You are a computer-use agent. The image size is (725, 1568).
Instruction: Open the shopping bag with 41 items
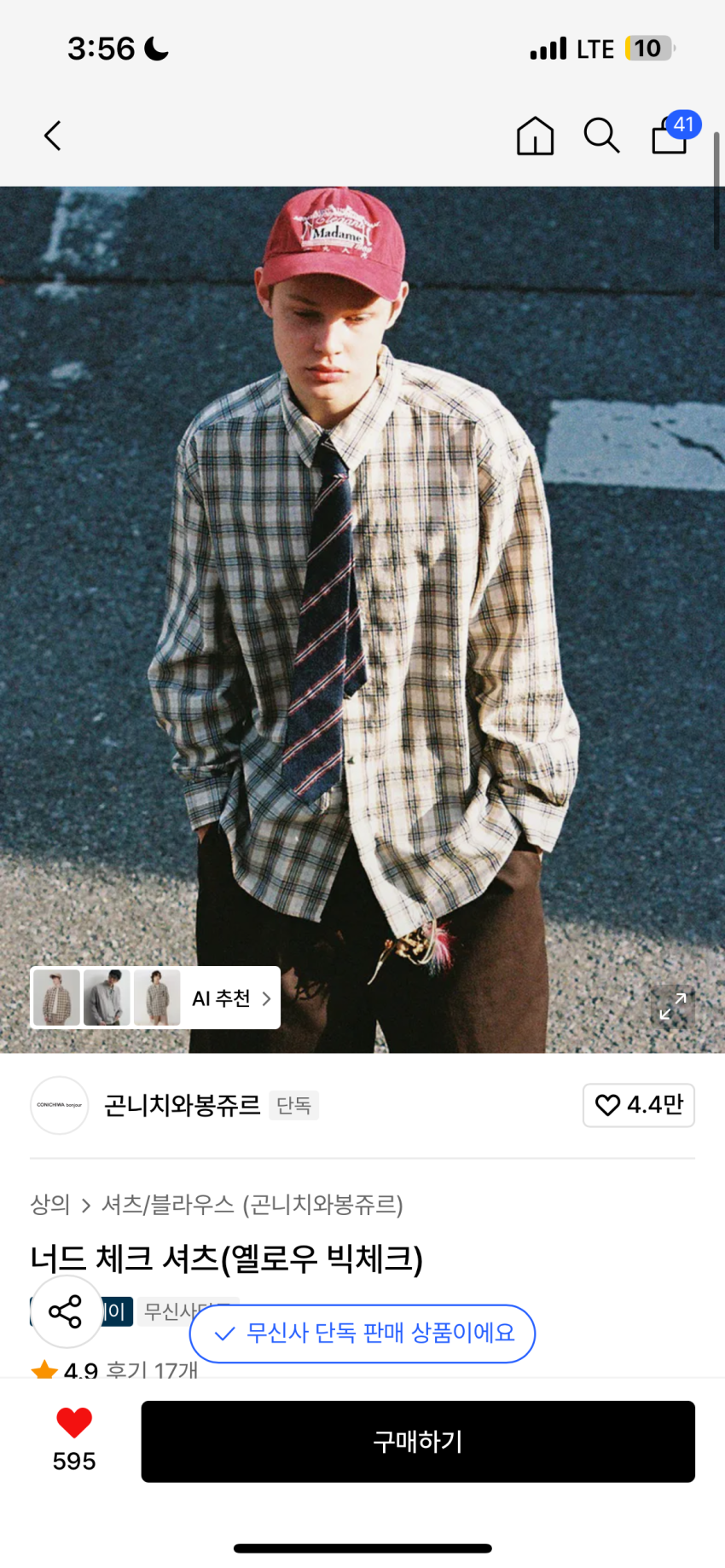671,136
